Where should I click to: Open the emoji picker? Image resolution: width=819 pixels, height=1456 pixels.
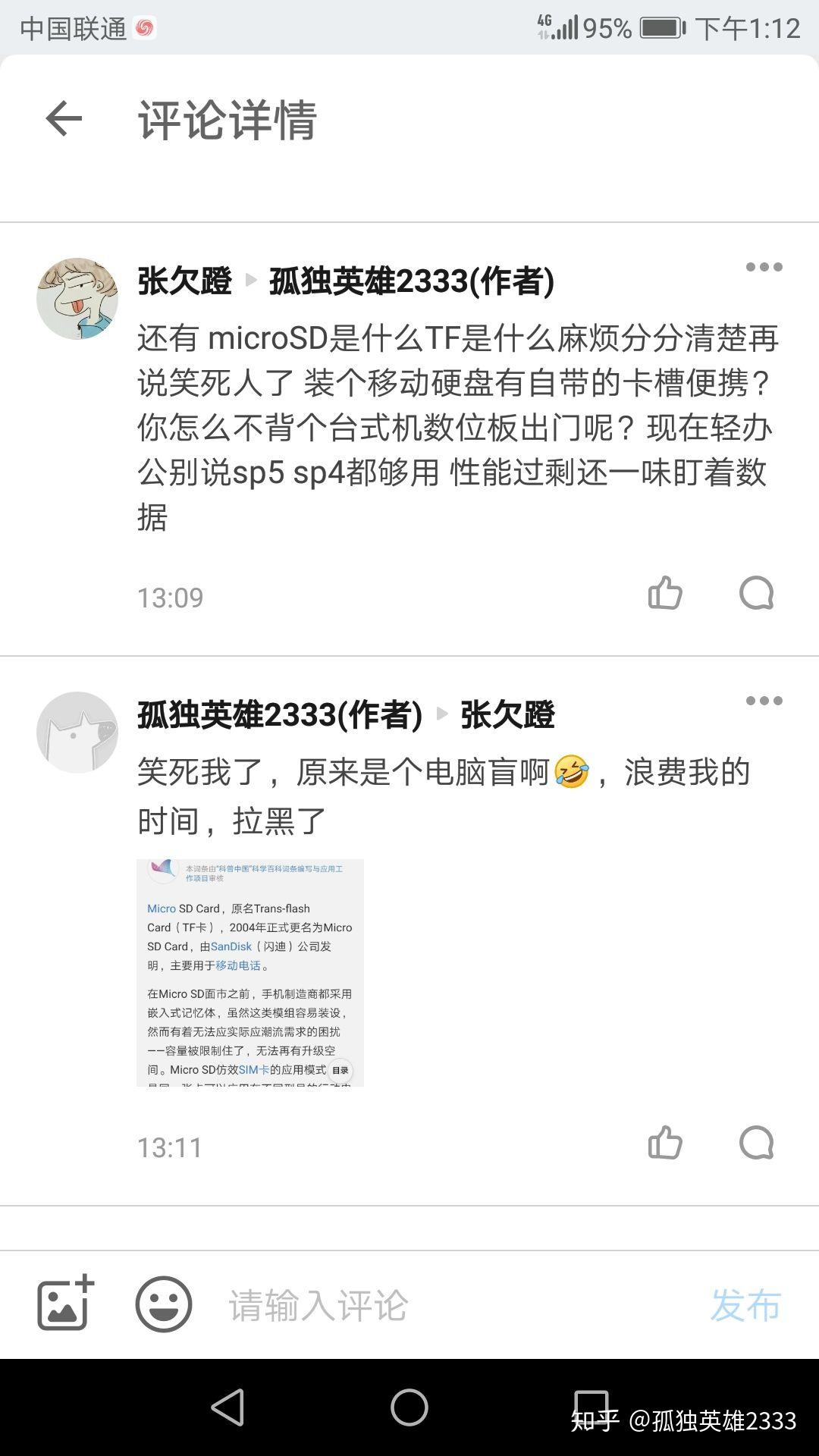pos(164,1304)
